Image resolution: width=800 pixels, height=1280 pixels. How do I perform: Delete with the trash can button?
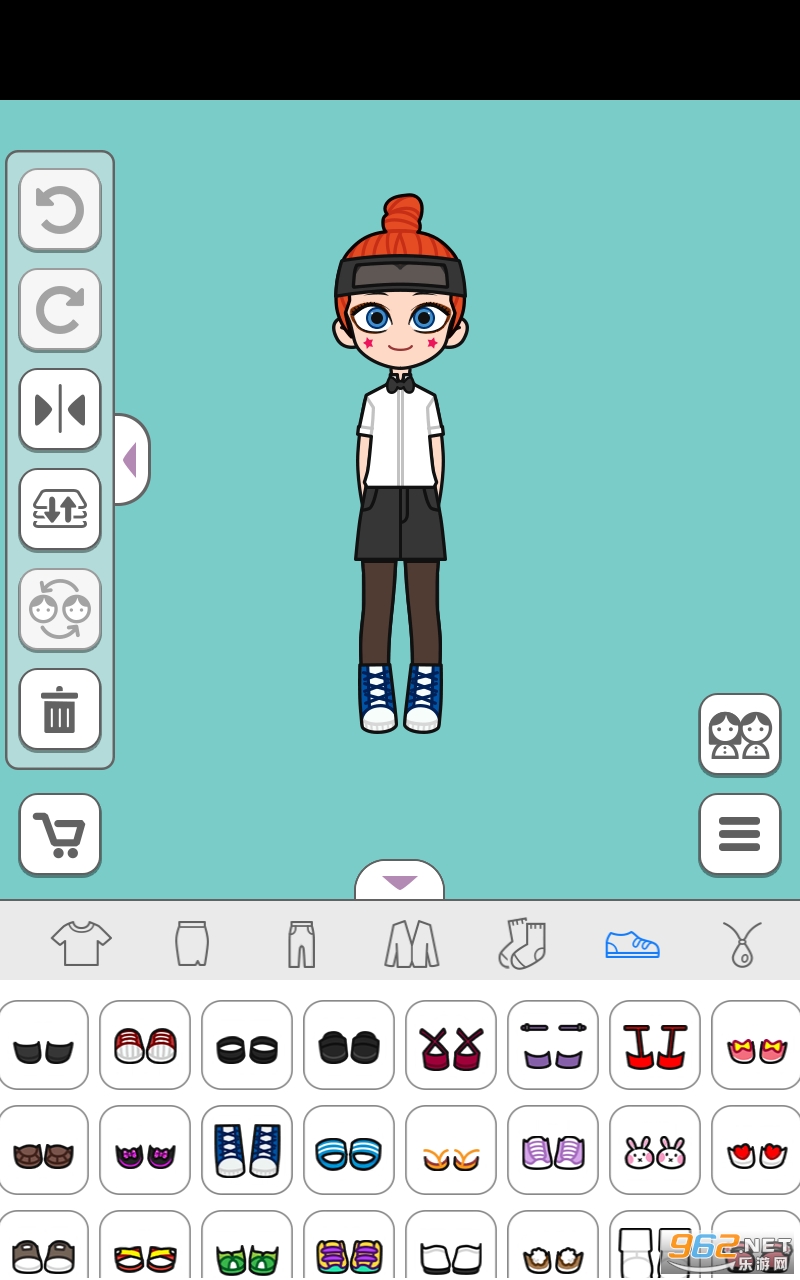click(x=60, y=709)
